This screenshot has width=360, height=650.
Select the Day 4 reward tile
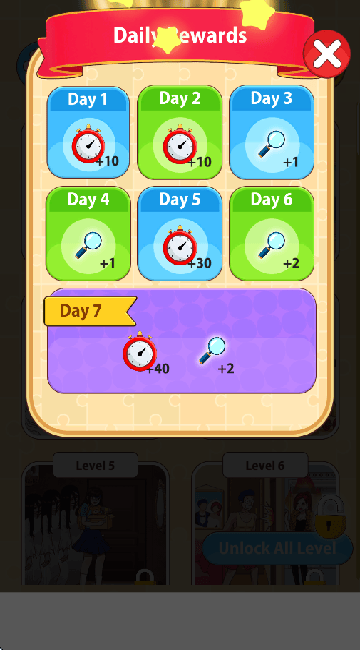88,234
